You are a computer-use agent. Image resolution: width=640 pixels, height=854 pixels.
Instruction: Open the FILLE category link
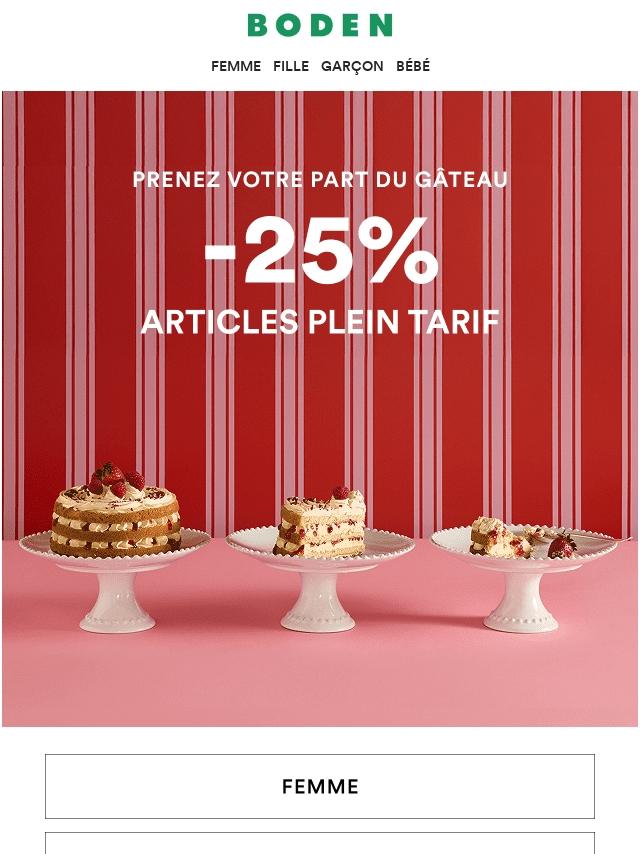pos(291,66)
